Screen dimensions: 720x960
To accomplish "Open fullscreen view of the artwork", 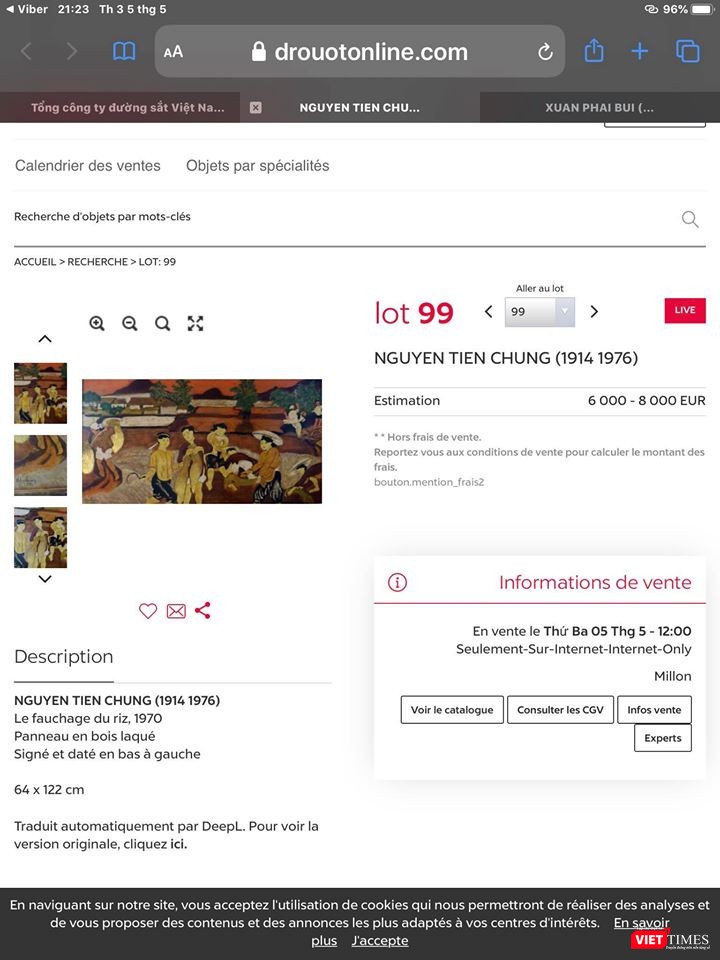I will [x=195, y=323].
